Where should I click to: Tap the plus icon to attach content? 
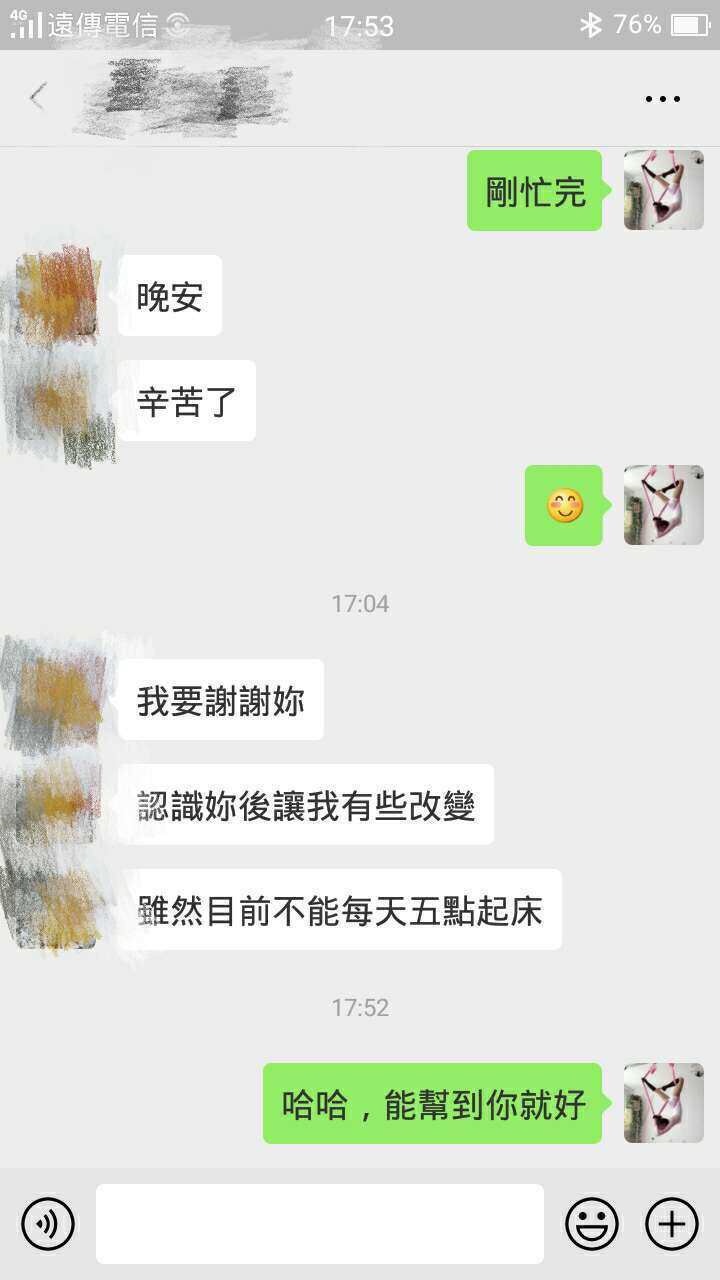pyautogui.click(x=672, y=1223)
